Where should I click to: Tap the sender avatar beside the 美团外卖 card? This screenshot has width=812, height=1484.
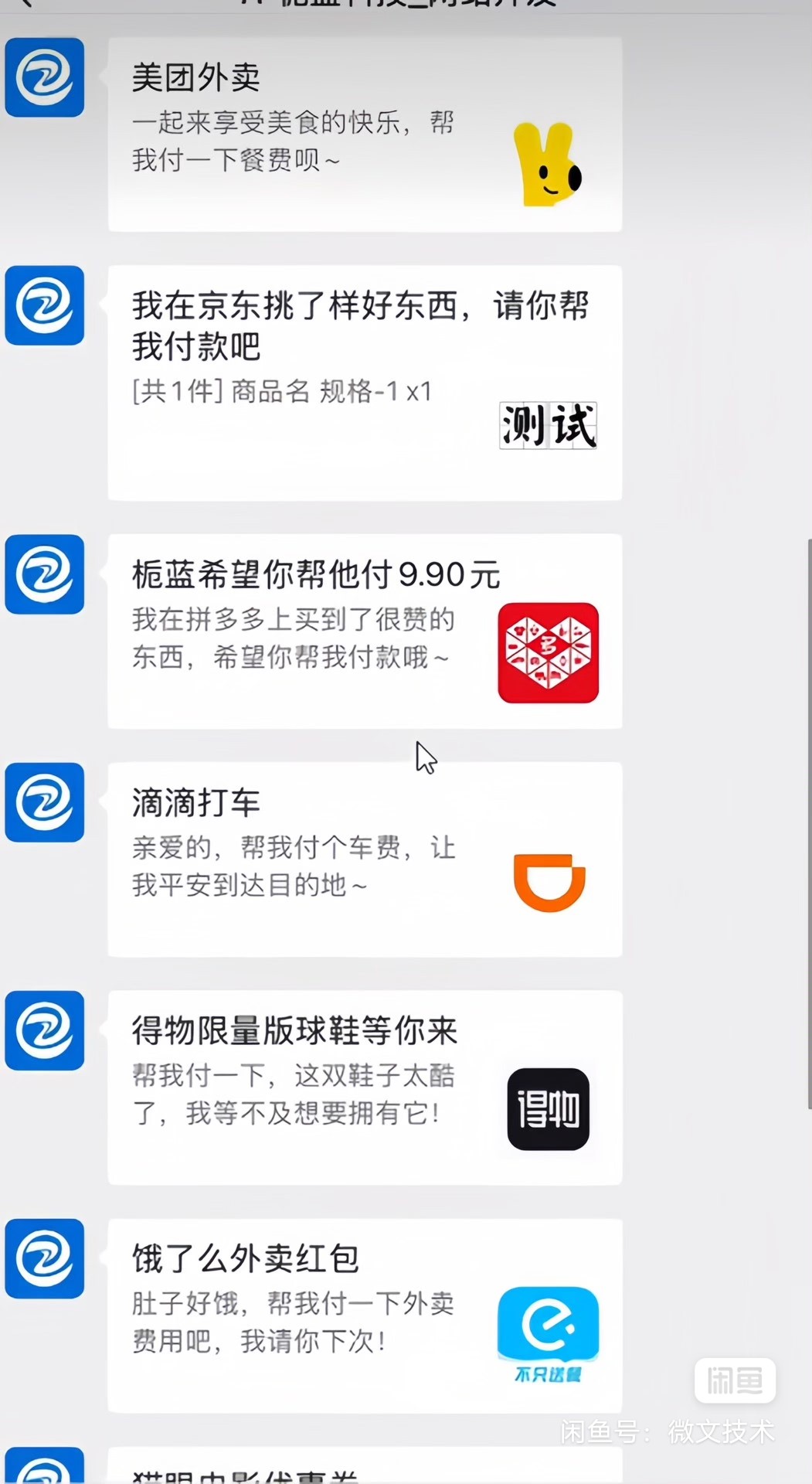[x=45, y=77]
